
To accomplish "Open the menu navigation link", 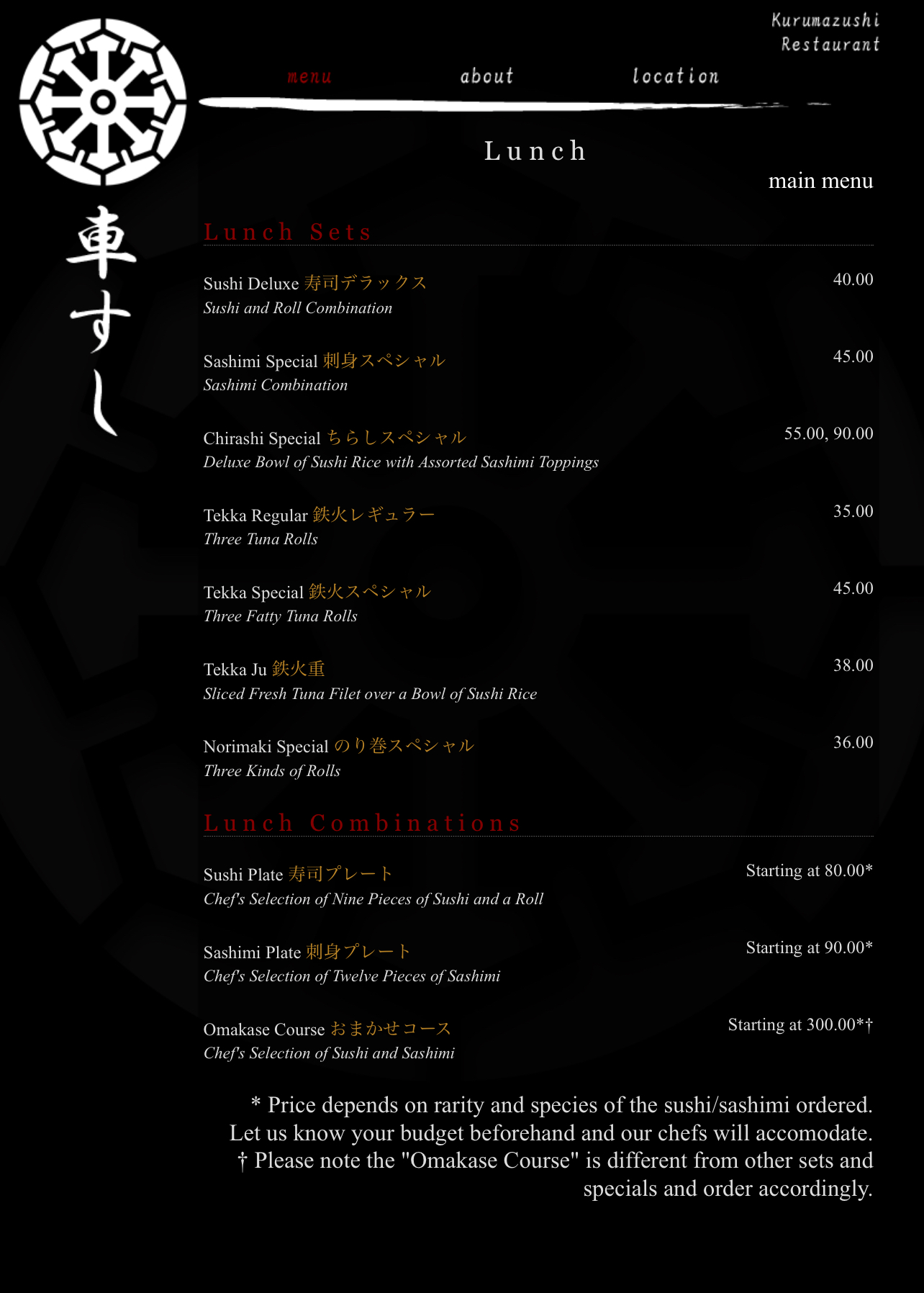I will 309,76.
